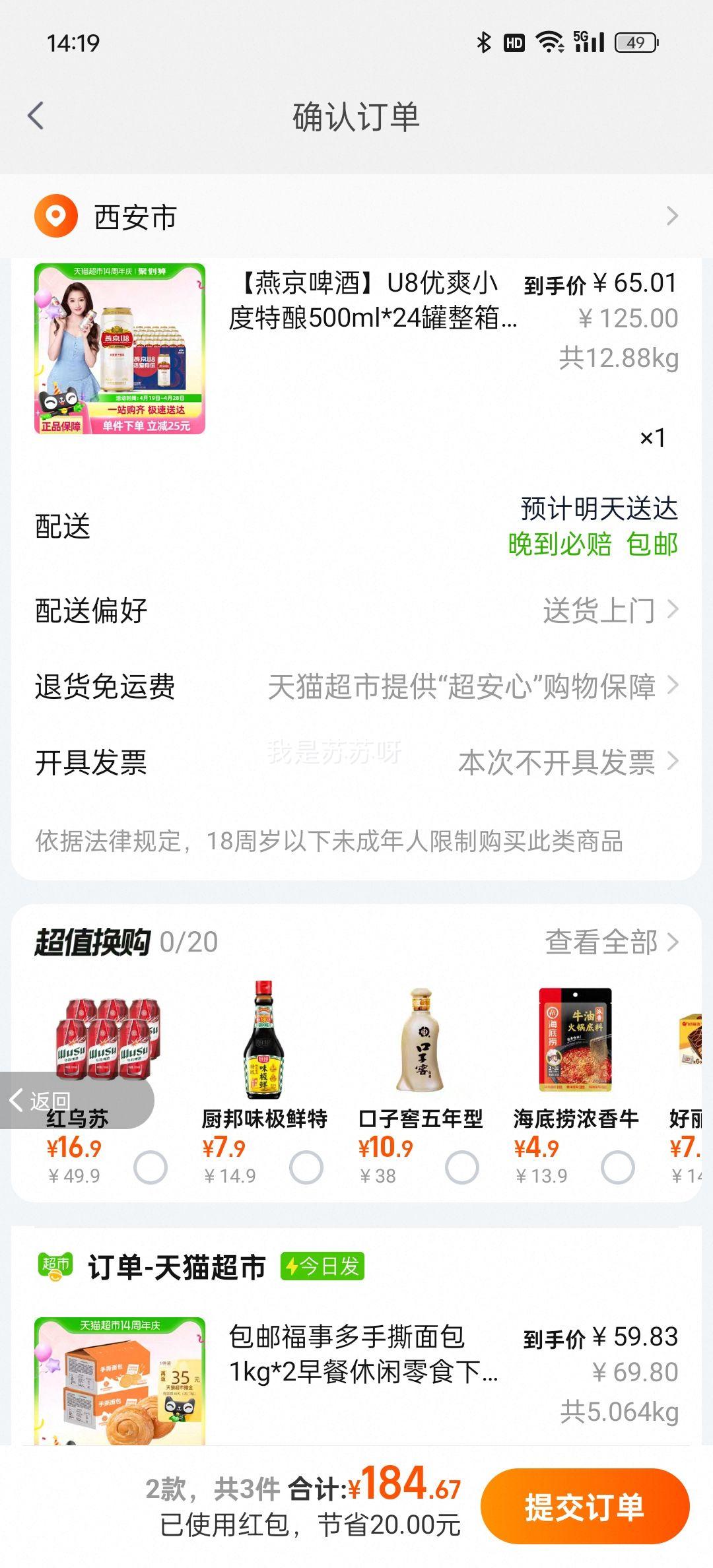
Task: Click the HD icon in the status bar
Action: click(x=514, y=41)
